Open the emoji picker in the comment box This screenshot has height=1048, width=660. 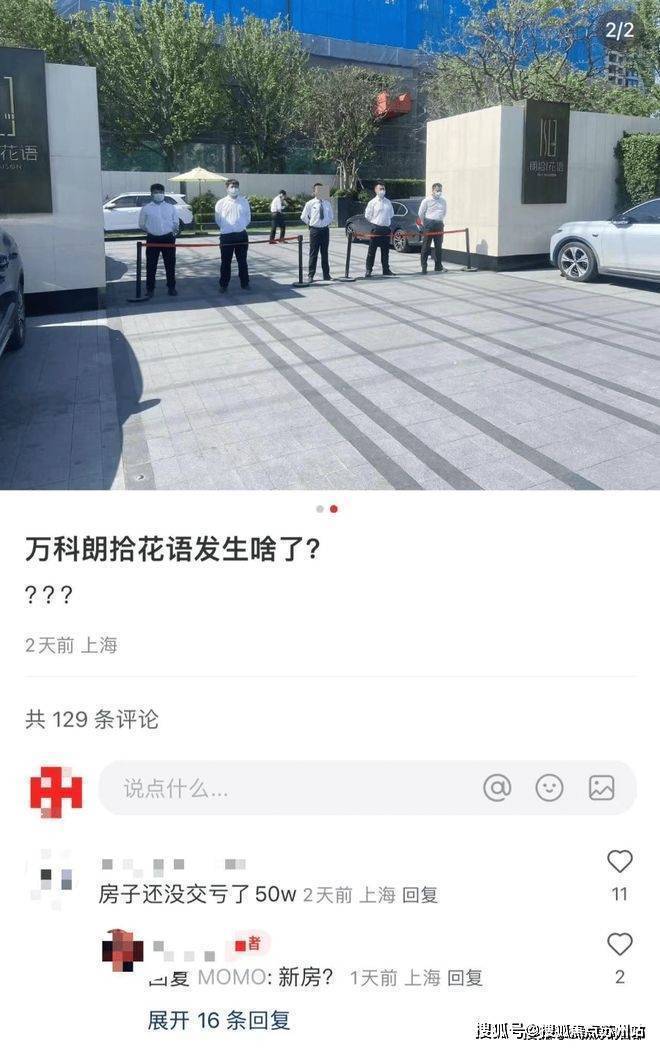(549, 788)
